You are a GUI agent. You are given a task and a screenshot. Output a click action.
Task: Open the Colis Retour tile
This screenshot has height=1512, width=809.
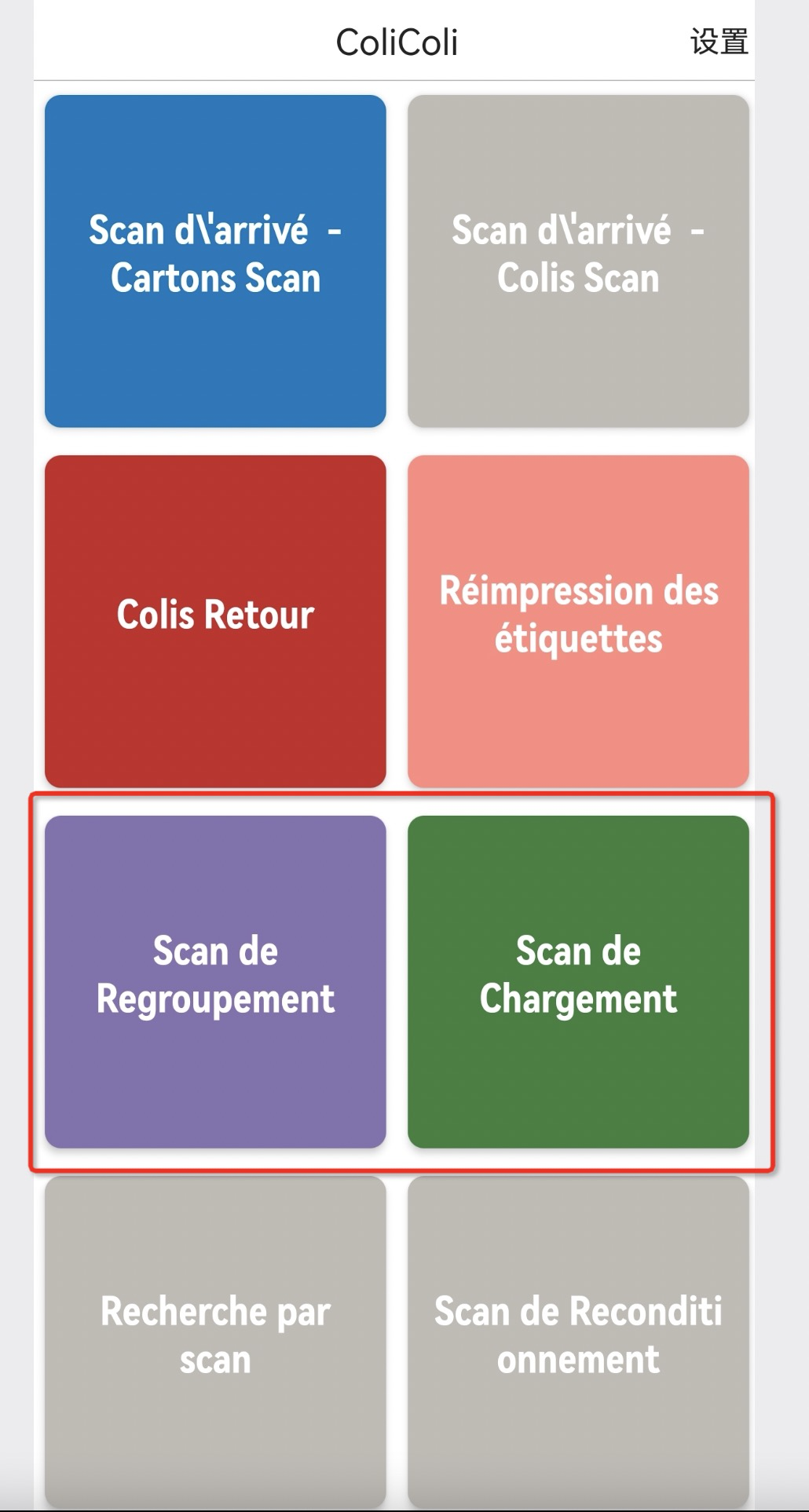coord(215,621)
